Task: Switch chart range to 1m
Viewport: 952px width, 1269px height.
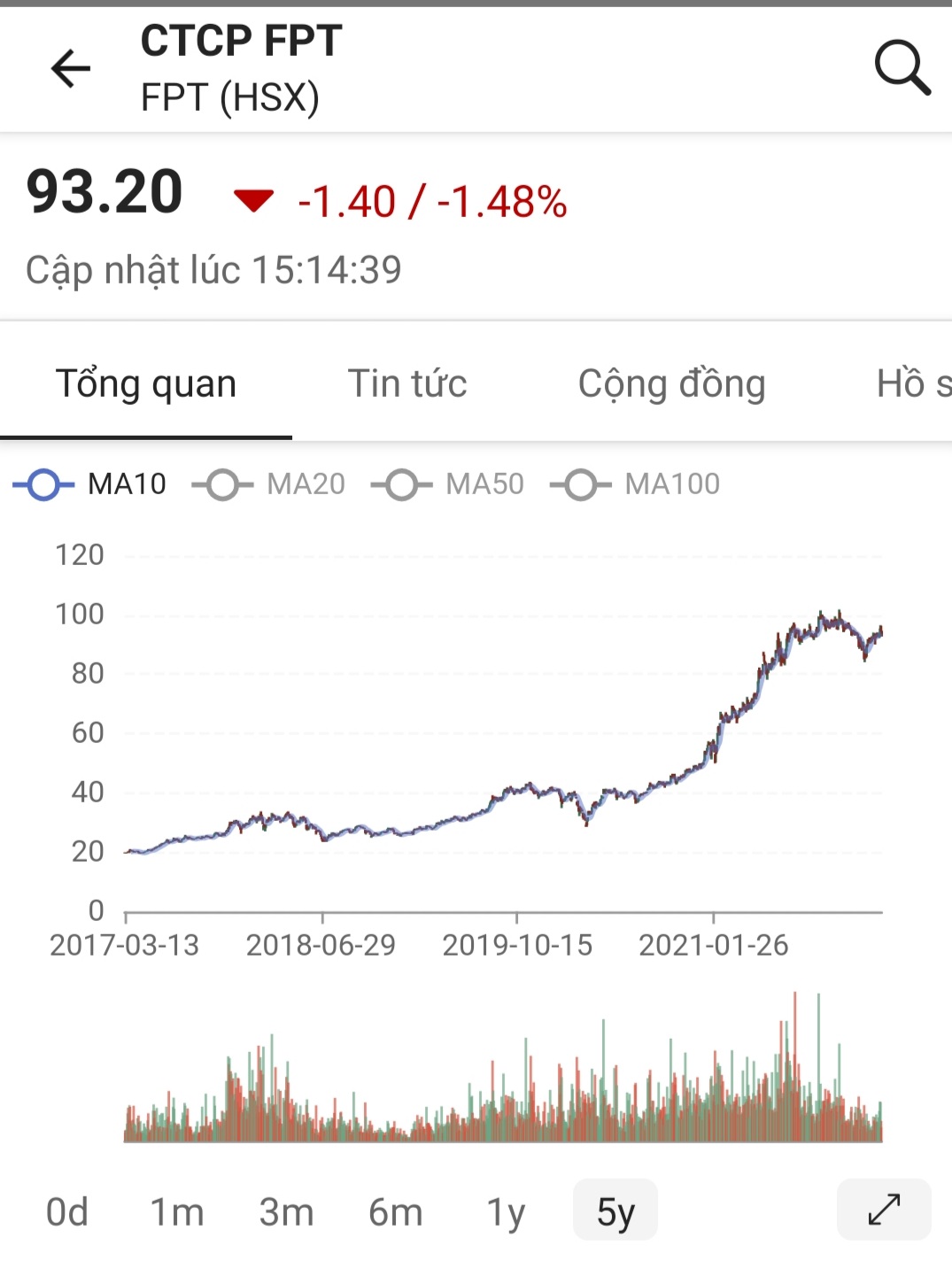Action: point(177,1211)
